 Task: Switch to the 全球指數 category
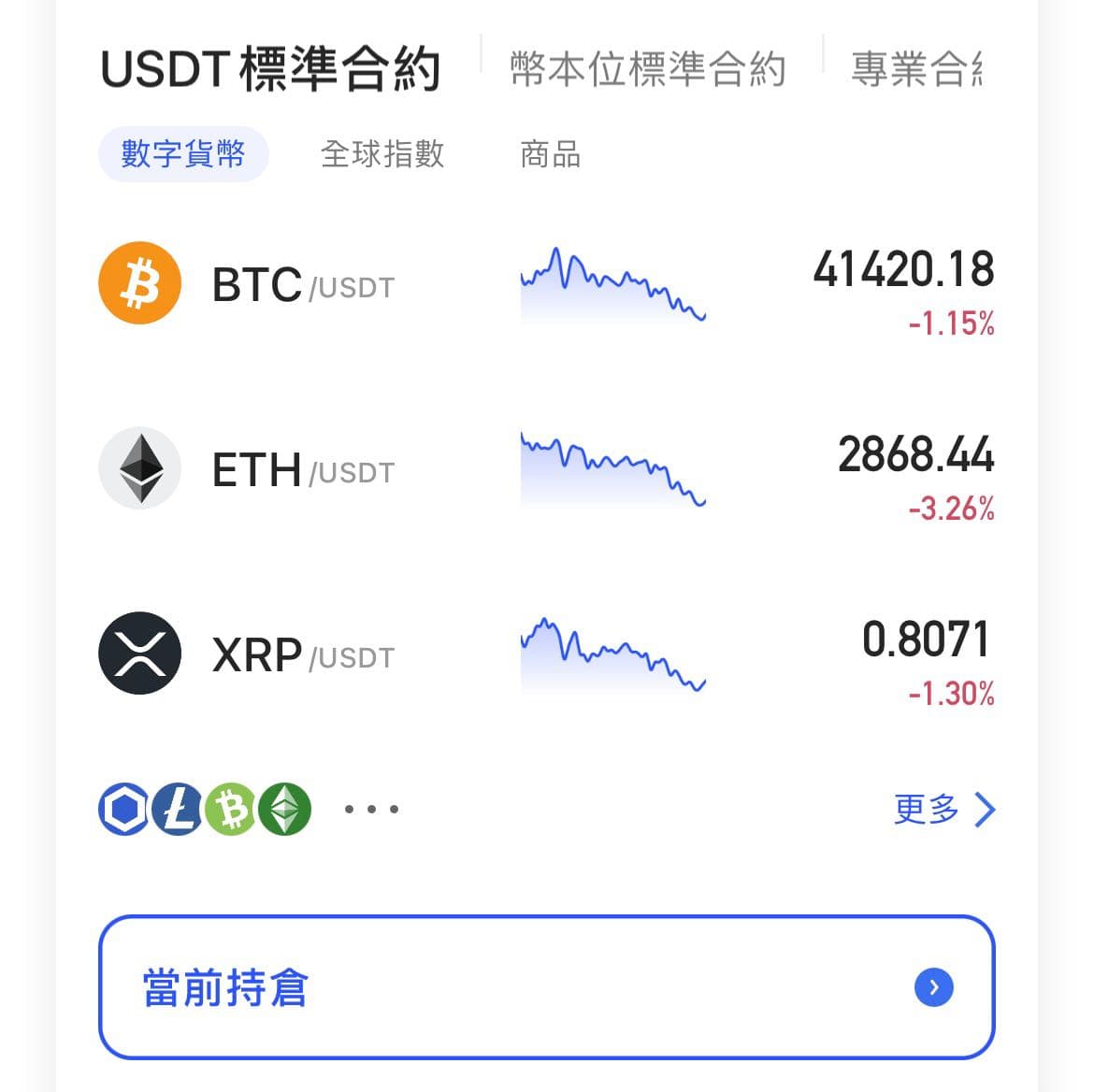[381, 154]
